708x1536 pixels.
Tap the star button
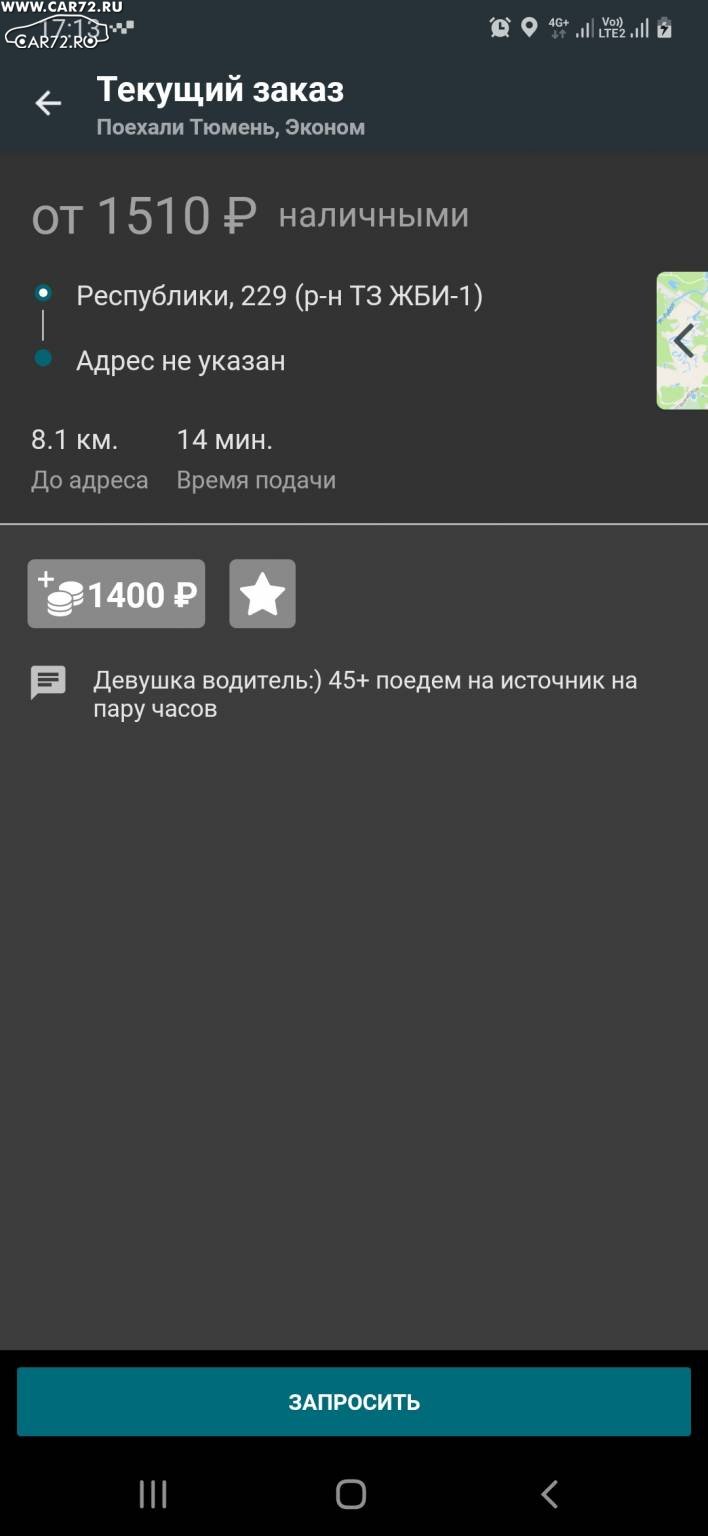pyautogui.click(x=262, y=594)
